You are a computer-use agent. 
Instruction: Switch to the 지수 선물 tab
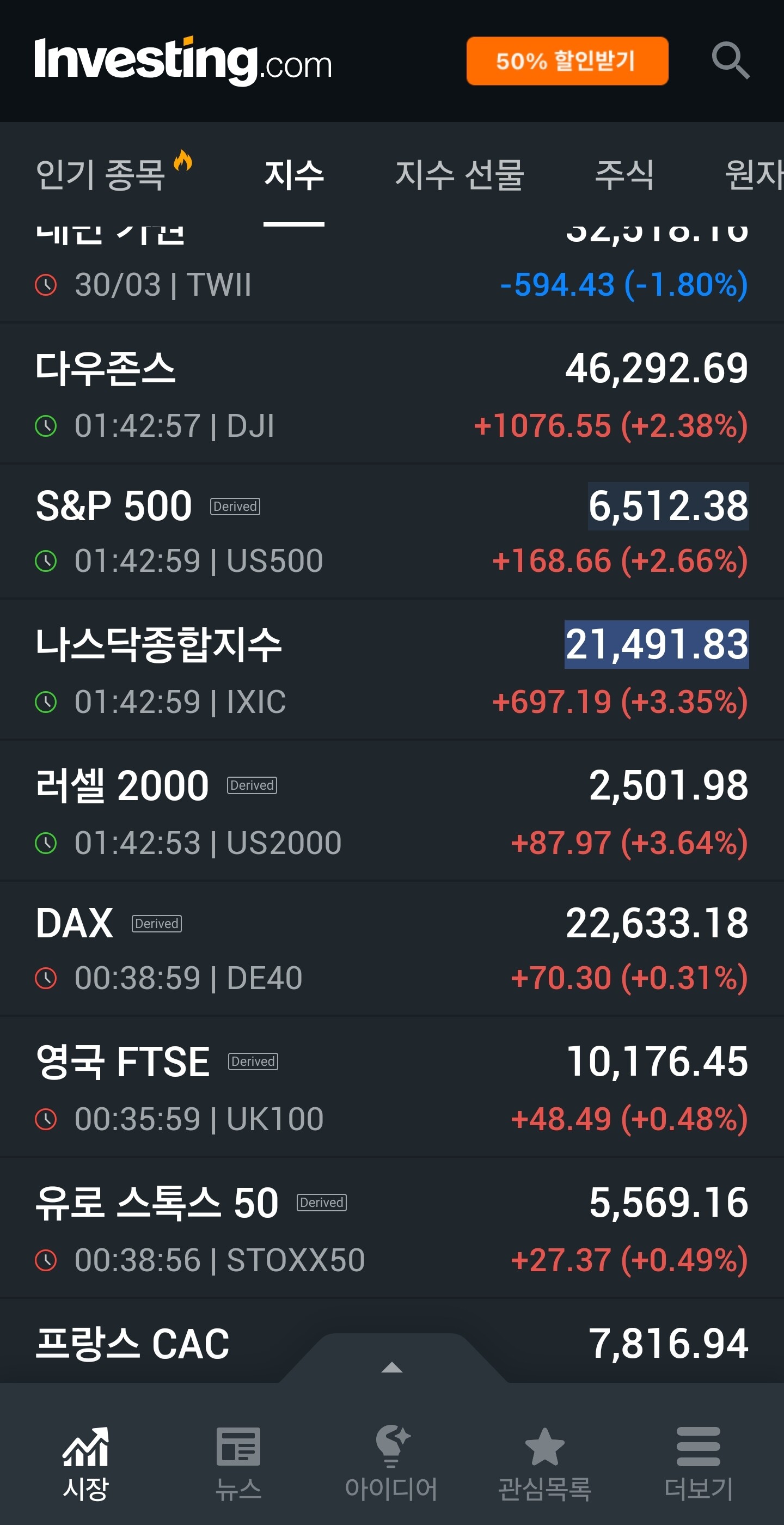(459, 175)
